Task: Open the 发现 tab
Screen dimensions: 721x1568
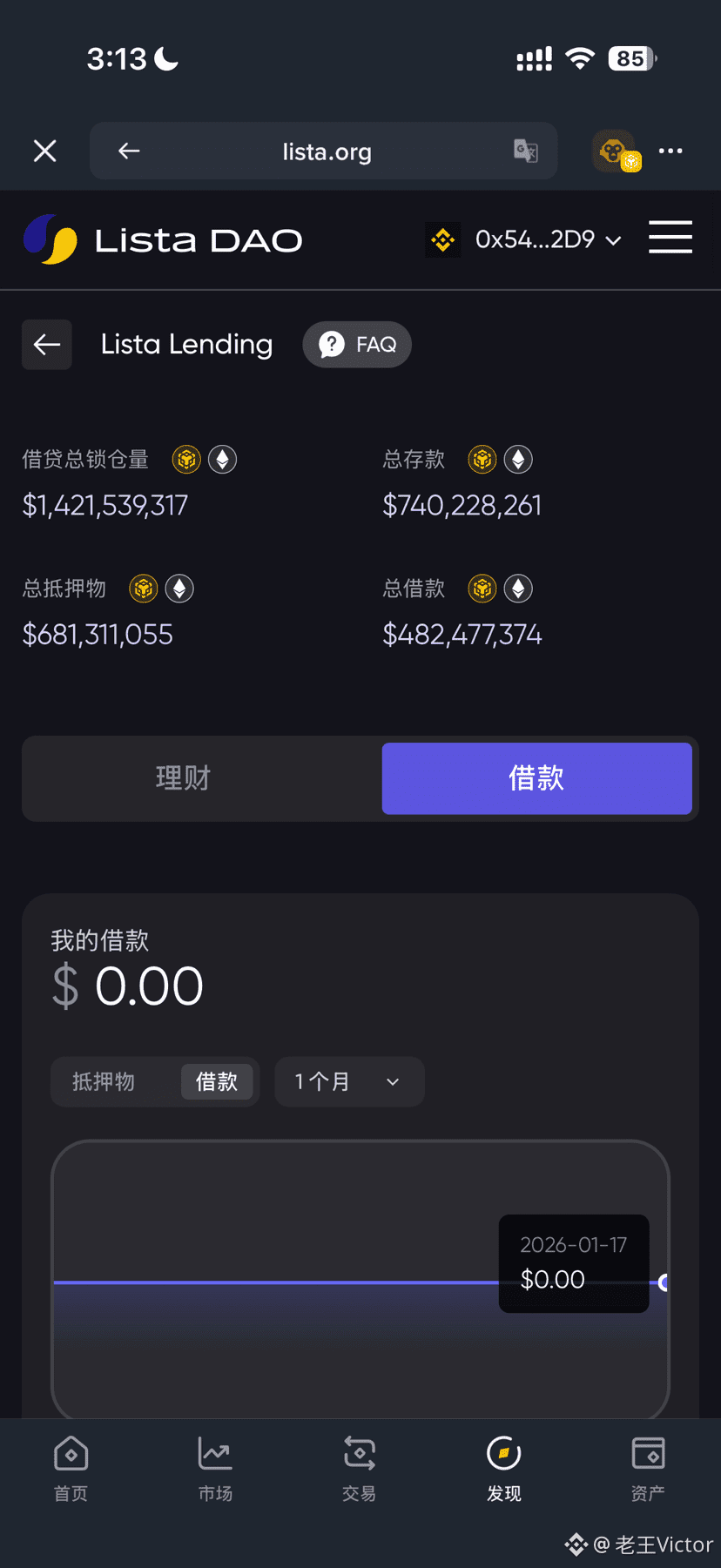Action: point(504,1469)
